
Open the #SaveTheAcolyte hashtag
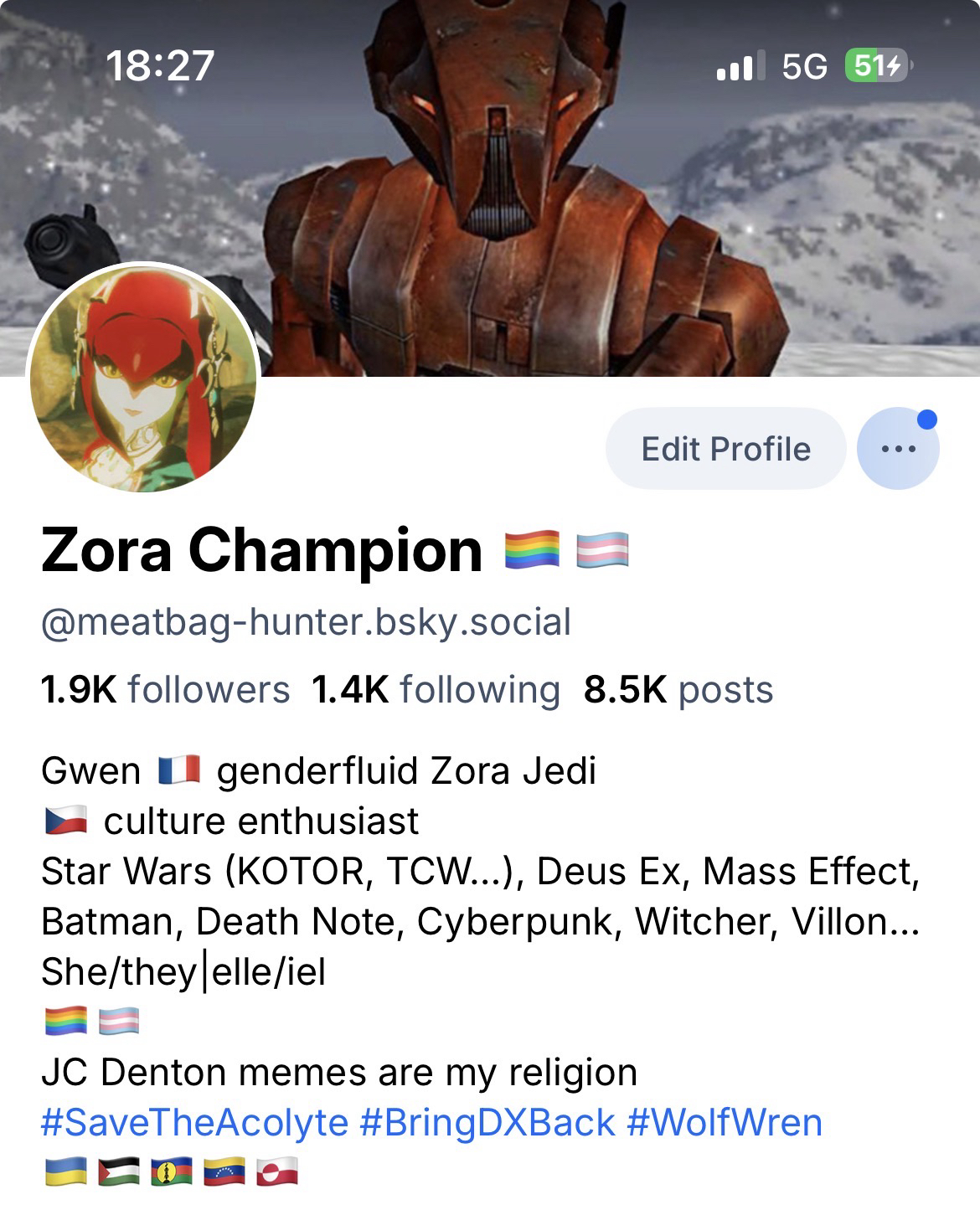pos(194,1123)
